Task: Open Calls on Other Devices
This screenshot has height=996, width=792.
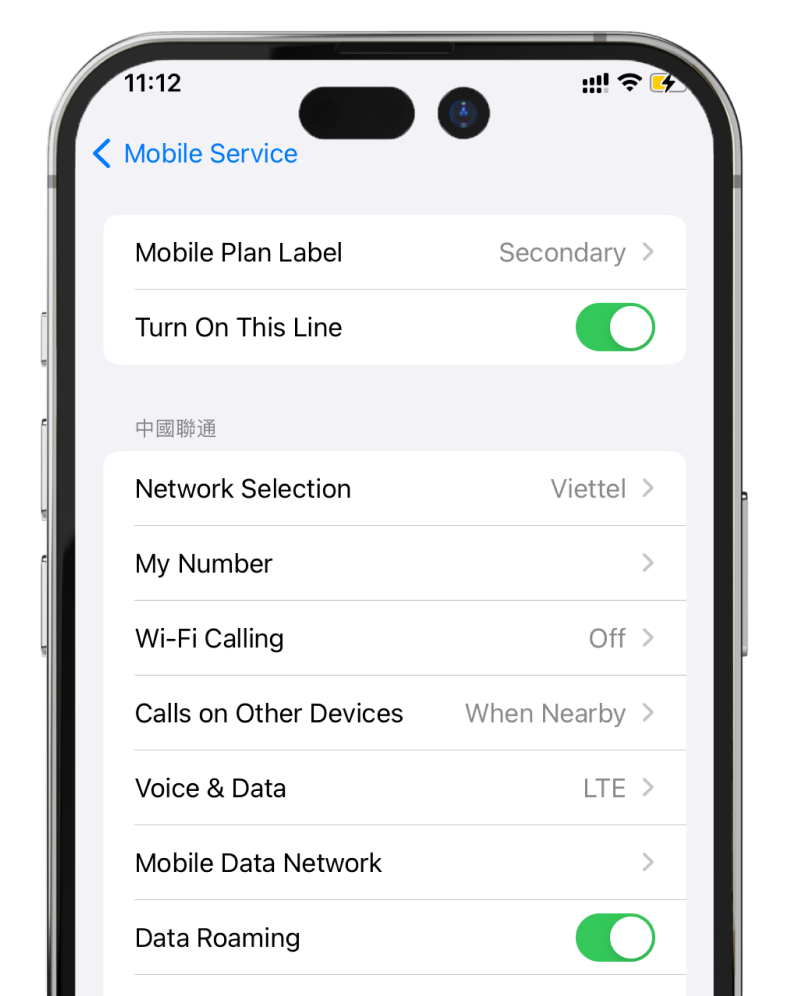Action: click(394, 714)
